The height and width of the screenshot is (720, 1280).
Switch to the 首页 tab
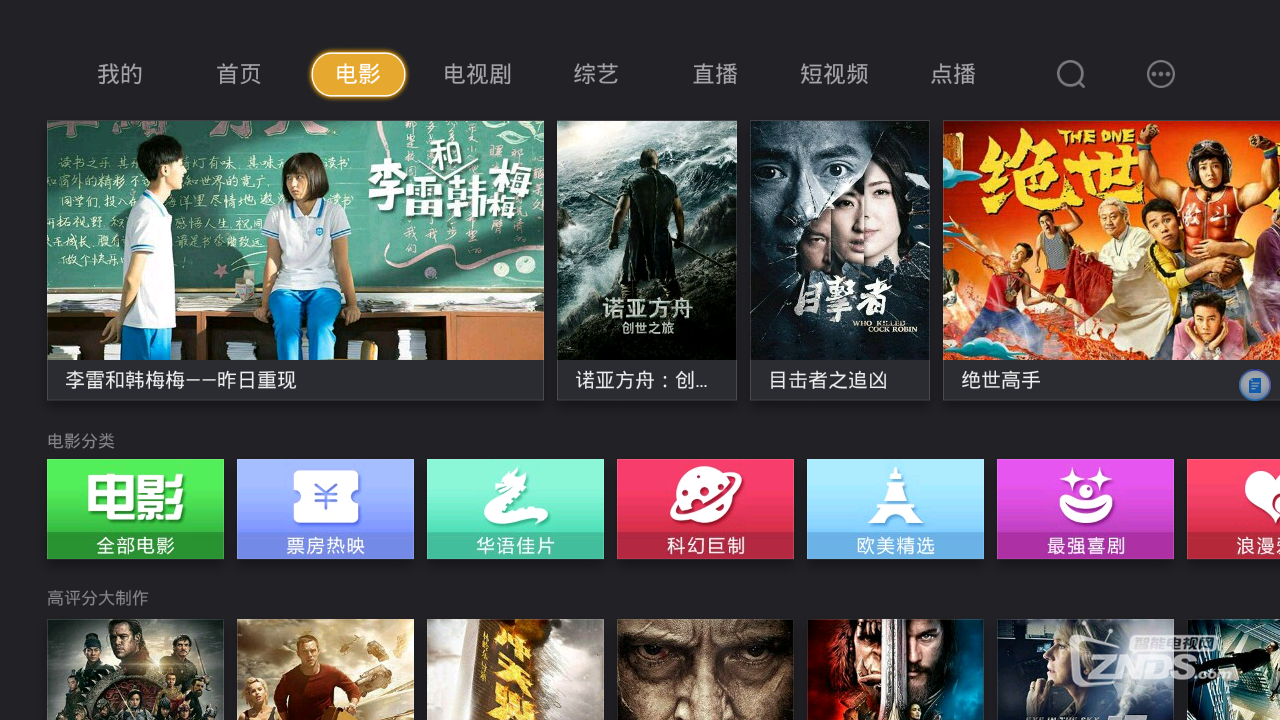(x=239, y=74)
